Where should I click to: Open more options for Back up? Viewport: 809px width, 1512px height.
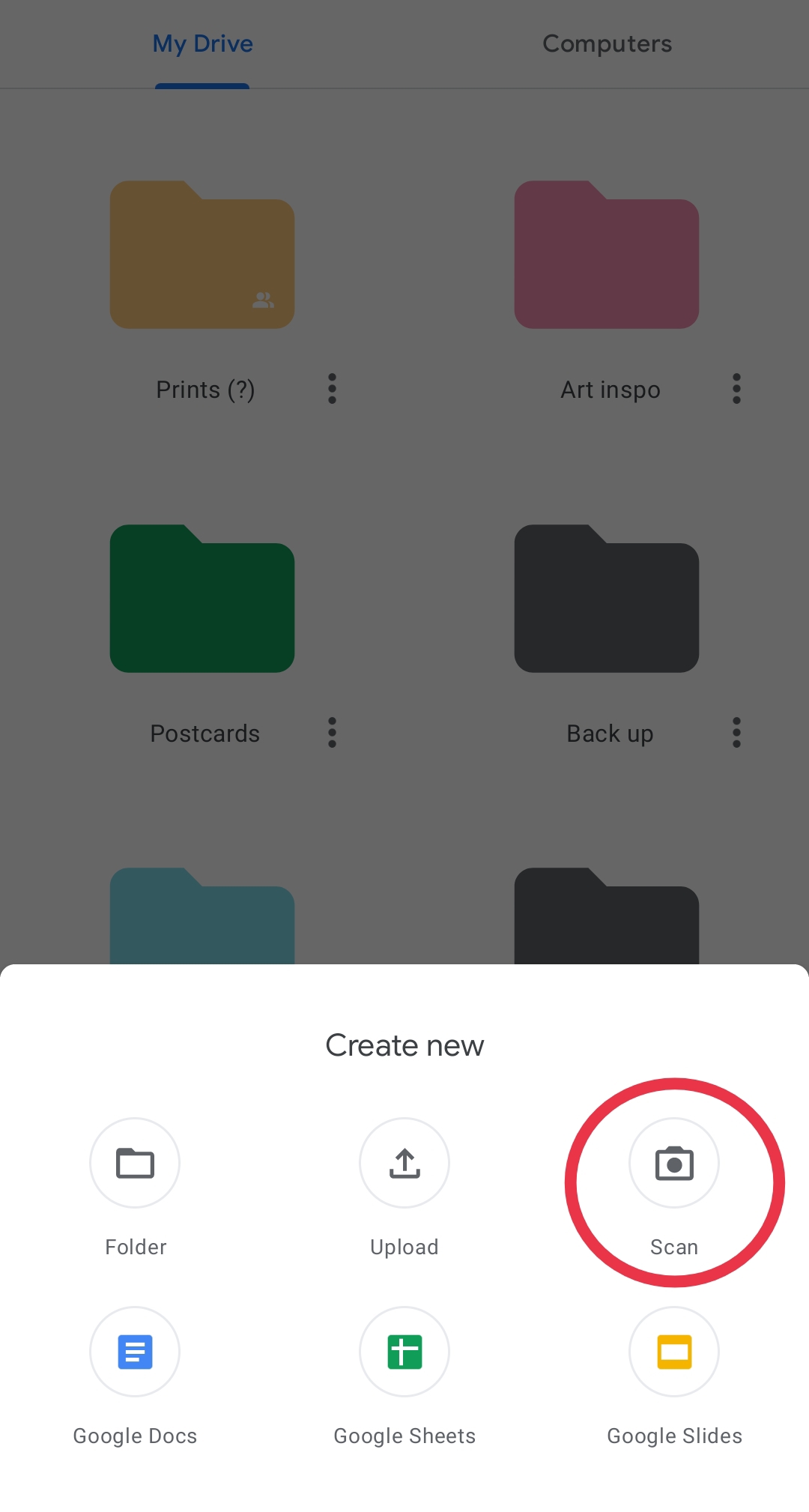coord(737,733)
